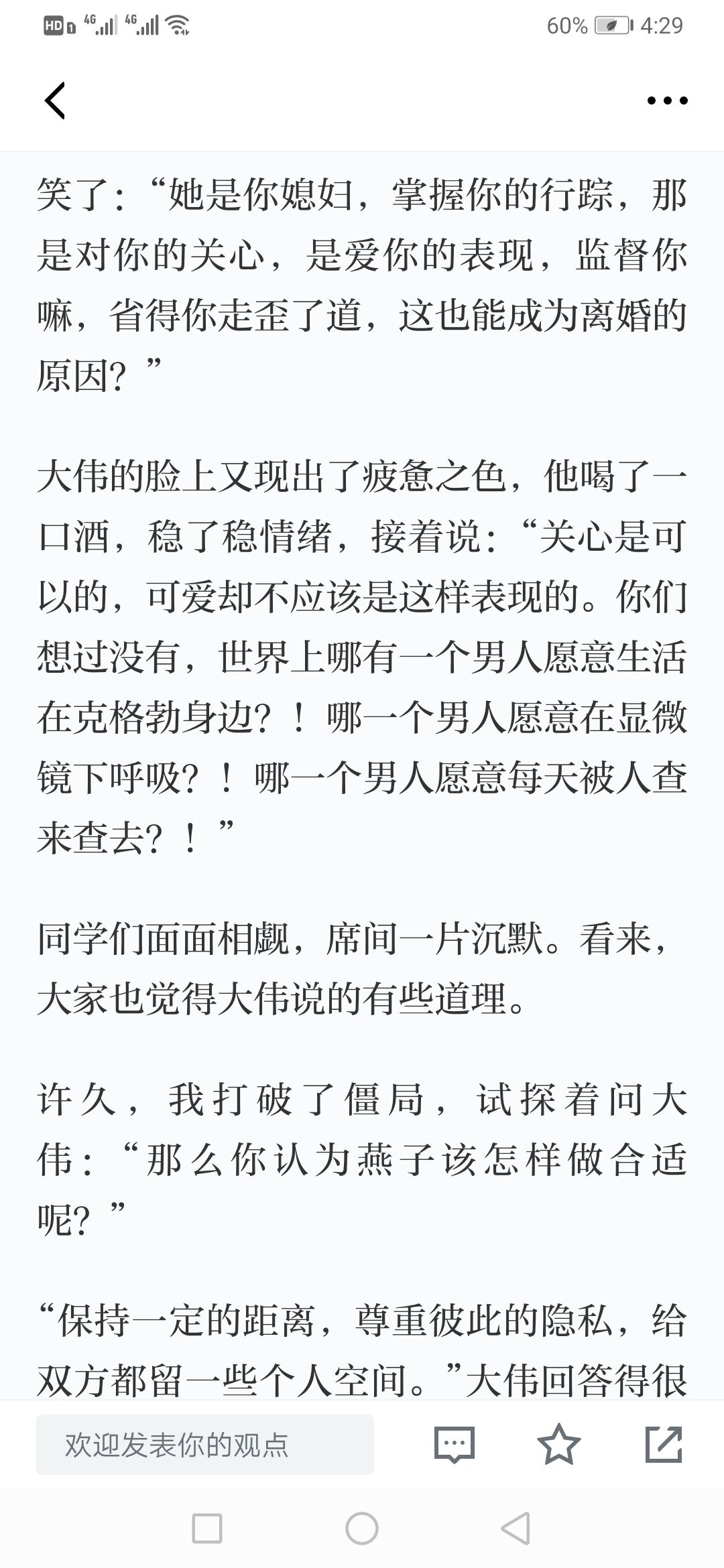
Task: Tap the system home button
Action: click(x=362, y=1528)
